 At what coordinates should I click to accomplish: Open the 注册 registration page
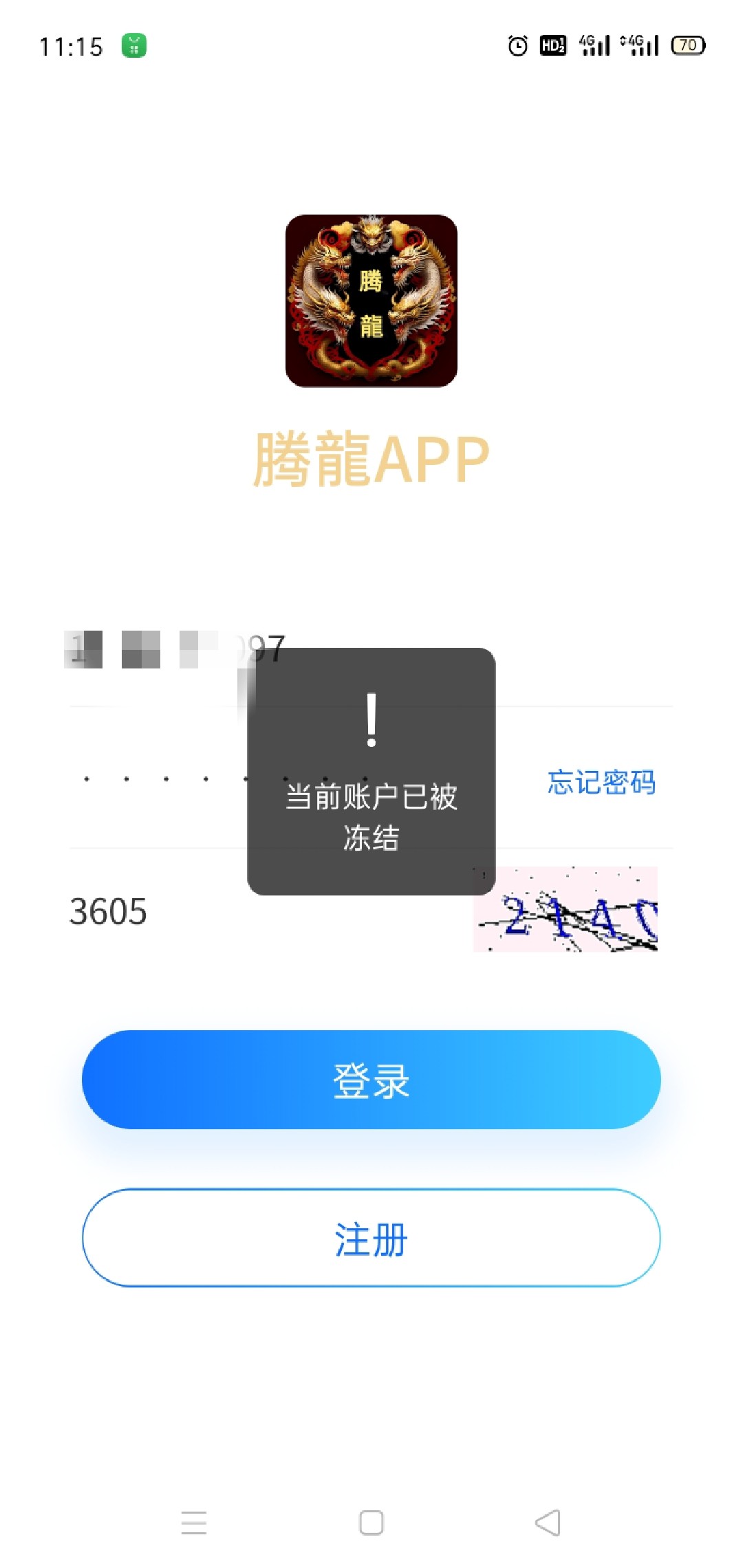pyautogui.click(x=371, y=1238)
